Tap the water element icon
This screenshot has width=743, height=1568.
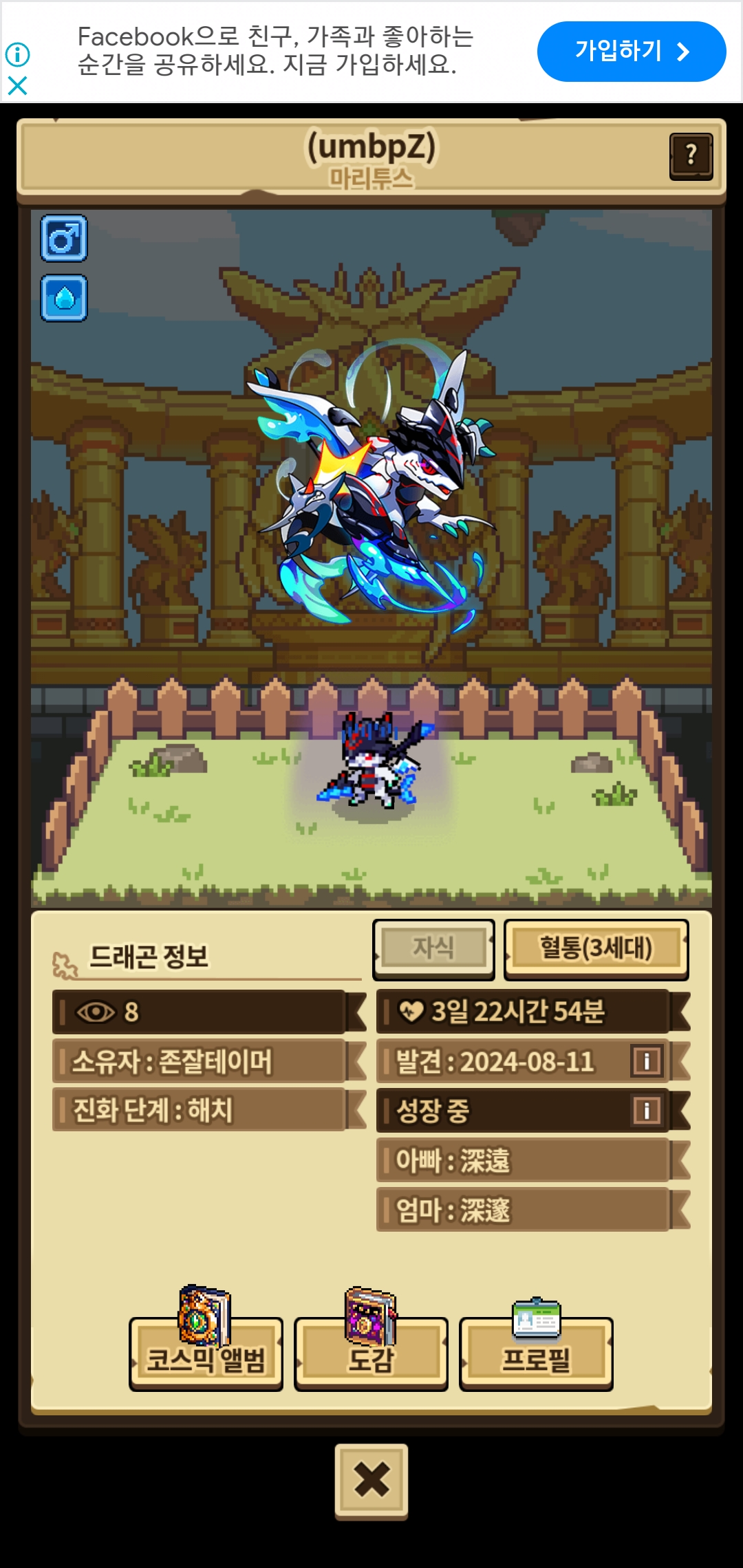64,298
